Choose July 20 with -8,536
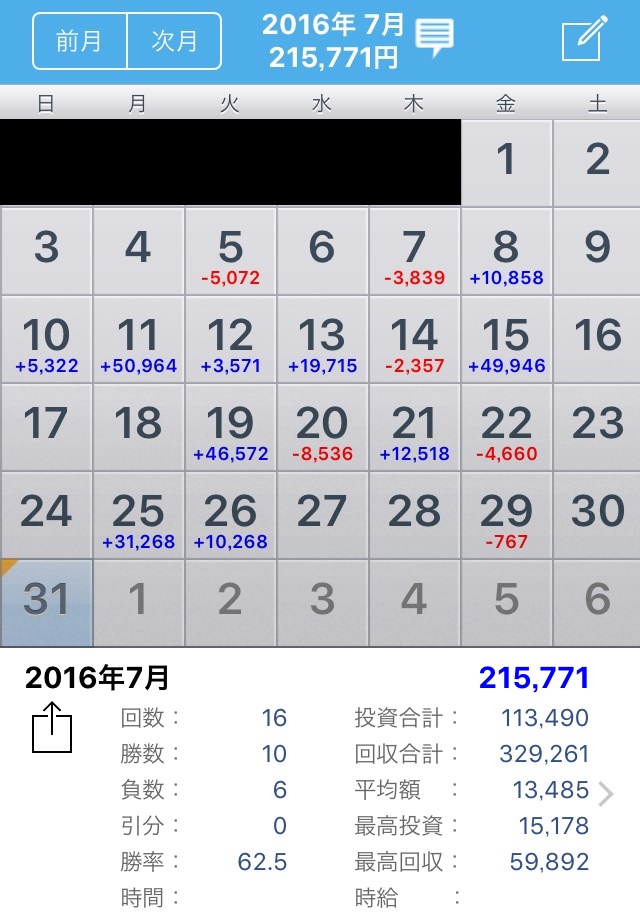Viewport: 640px width, 919px height. [322, 427]
